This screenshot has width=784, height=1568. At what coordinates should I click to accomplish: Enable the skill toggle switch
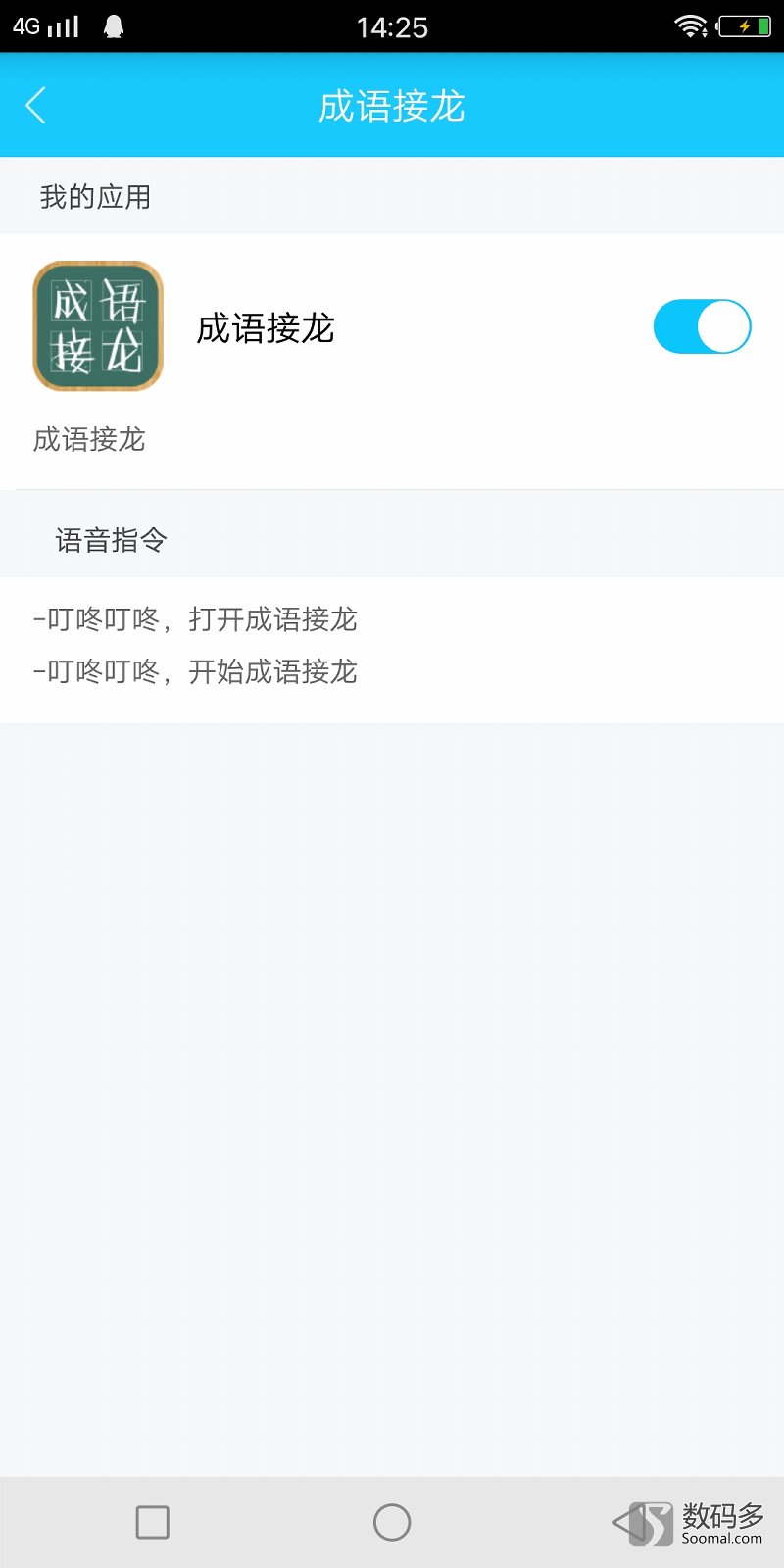702,326
